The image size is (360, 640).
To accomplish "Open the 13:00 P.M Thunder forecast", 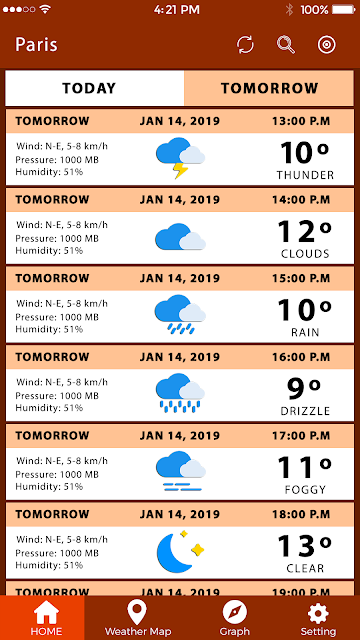I will 180,147.
